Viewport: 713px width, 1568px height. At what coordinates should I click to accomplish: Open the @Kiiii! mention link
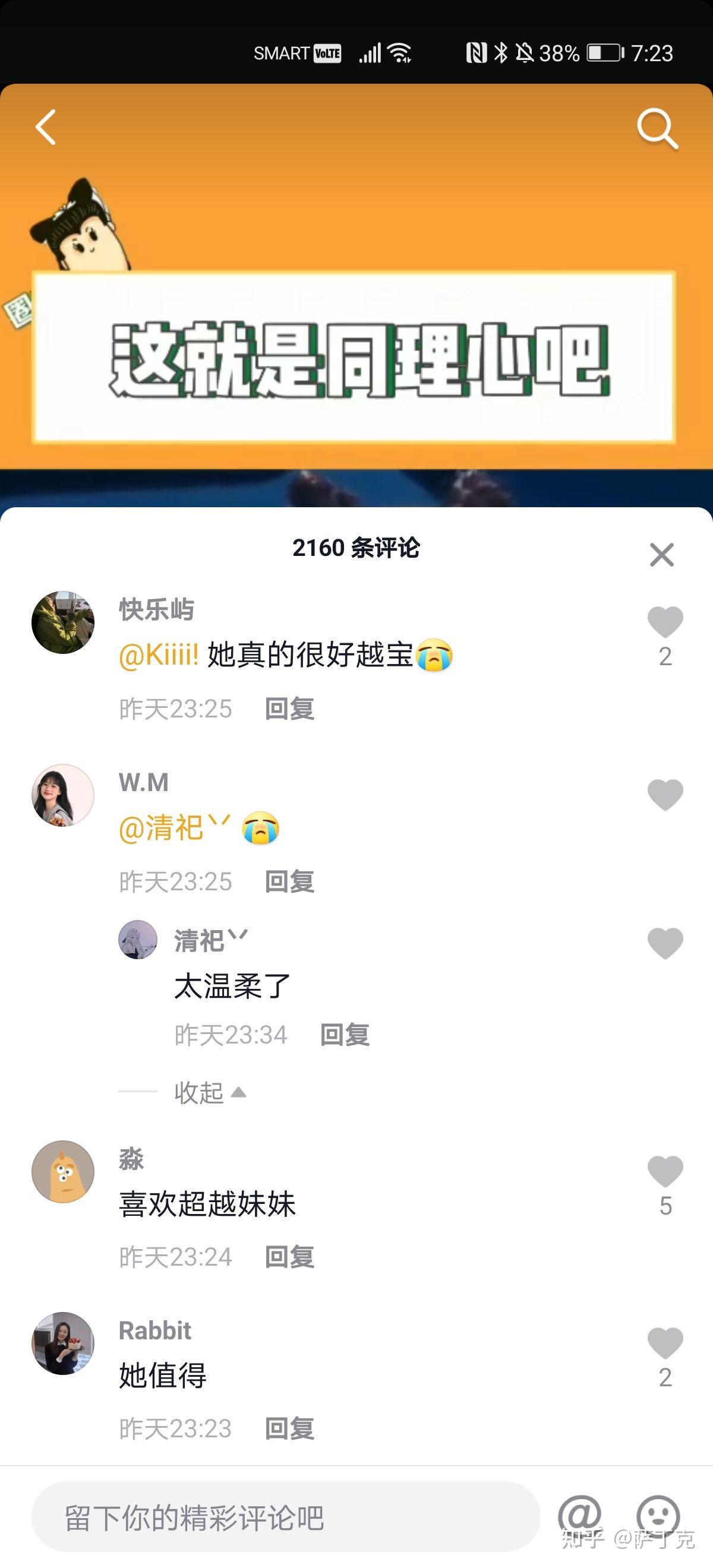coord(159,655)
